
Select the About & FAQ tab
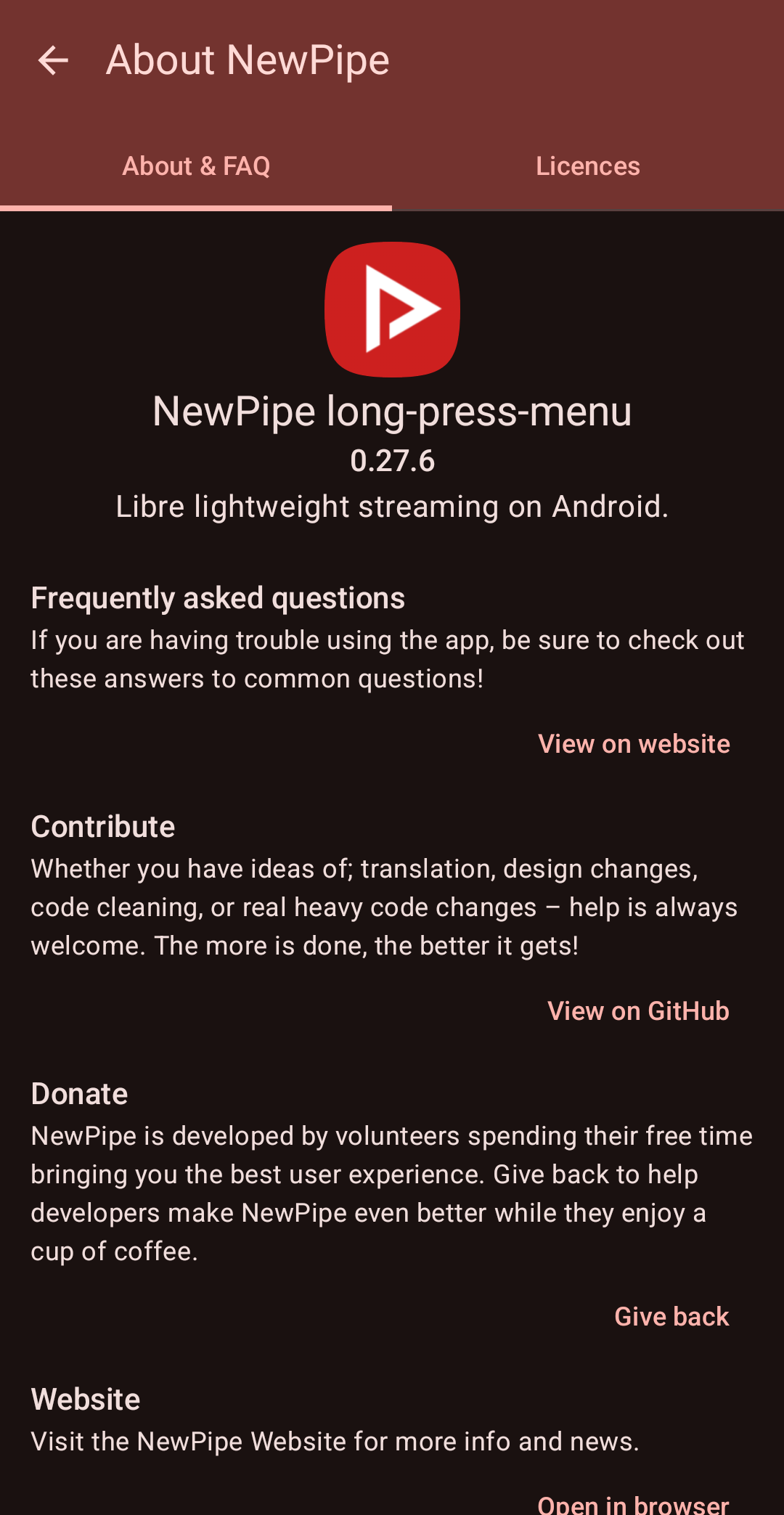point(196,166)
